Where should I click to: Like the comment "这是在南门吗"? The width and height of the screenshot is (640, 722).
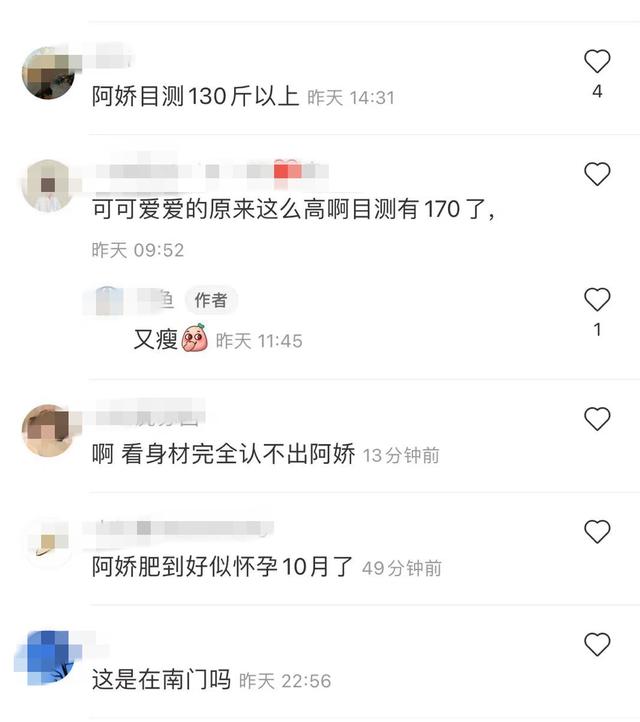[x=597, y=643]
